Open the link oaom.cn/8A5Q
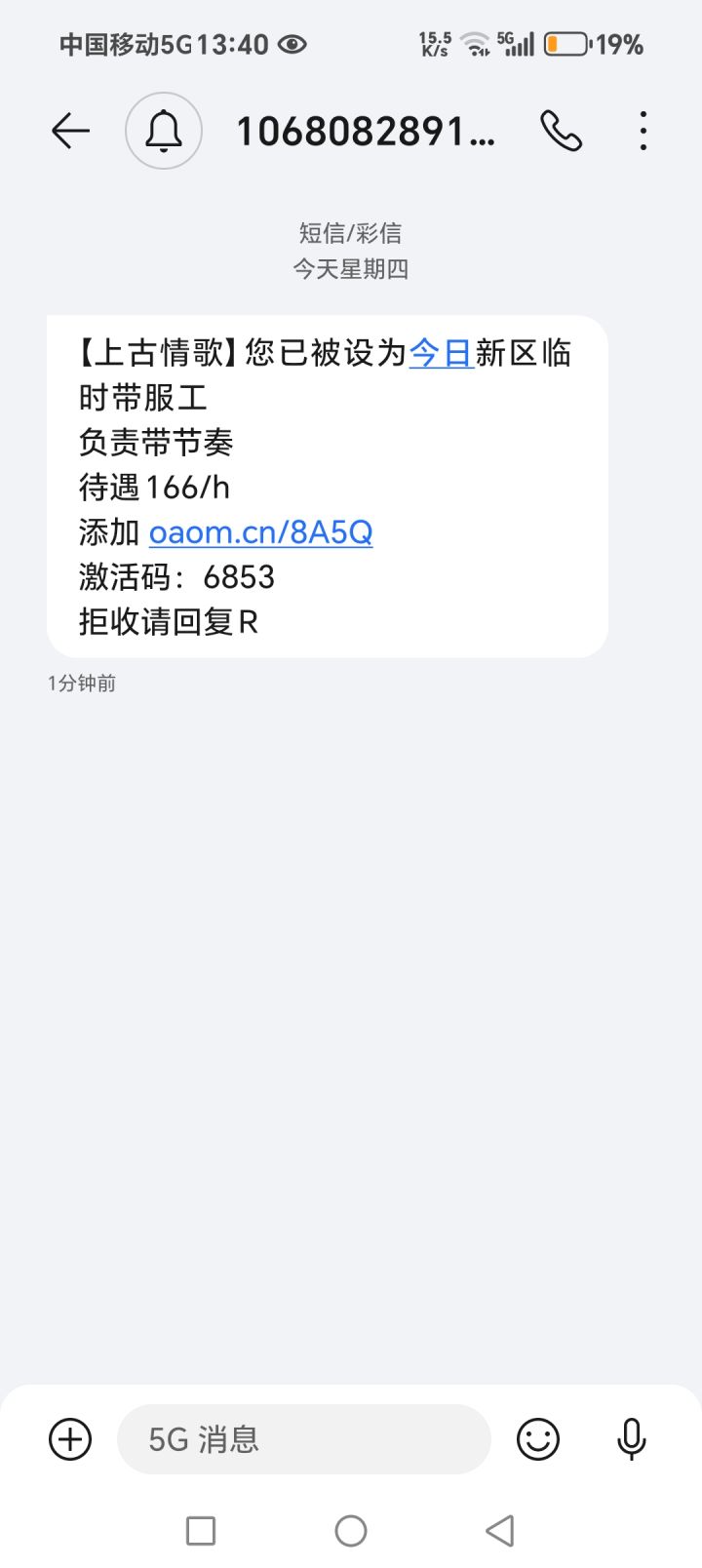Viewport: 702px width, 1568px height. [x=259, y=532]
